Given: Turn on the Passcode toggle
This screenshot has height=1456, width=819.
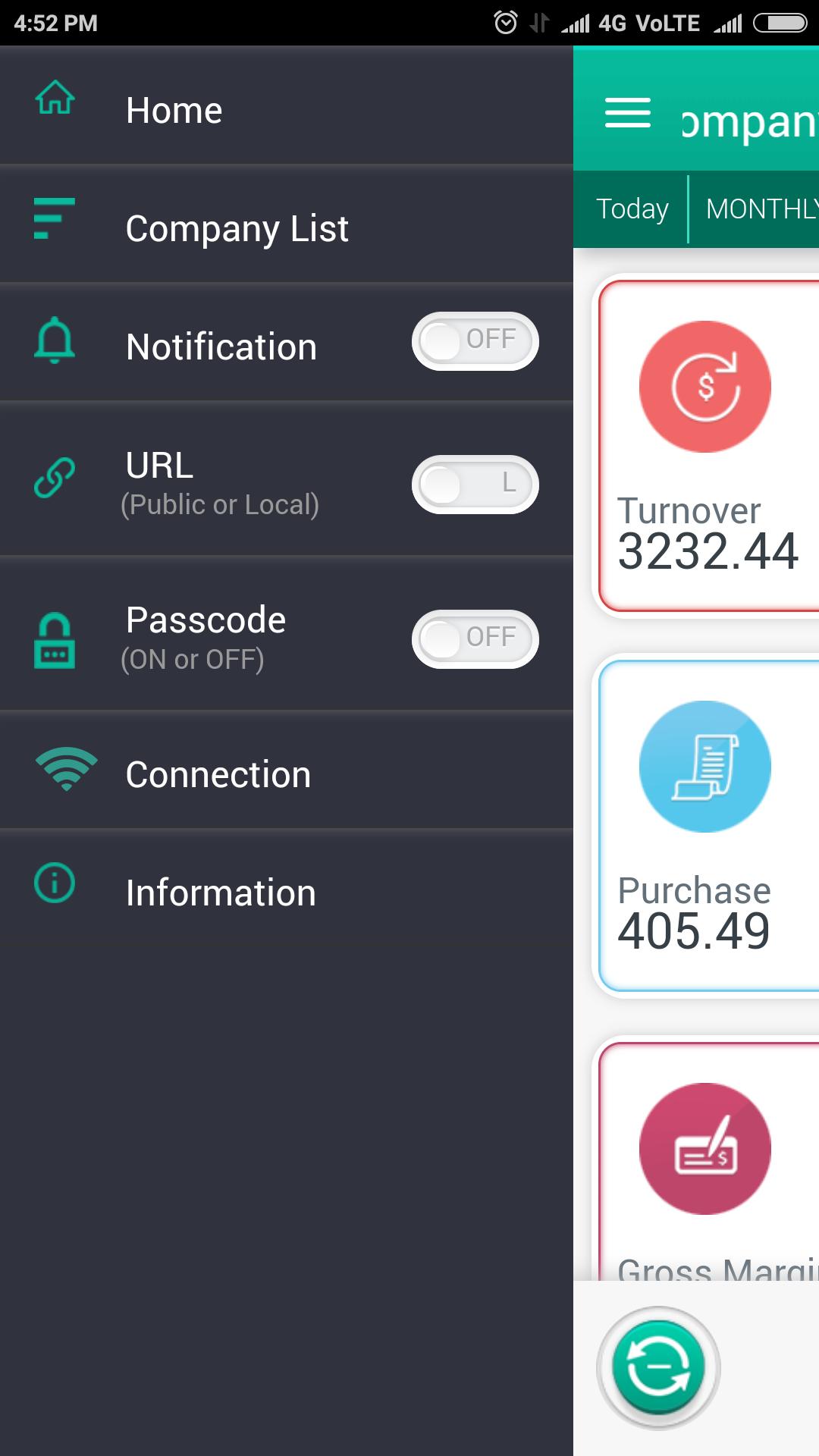Looking at the screenshot, I should point(475,638).
